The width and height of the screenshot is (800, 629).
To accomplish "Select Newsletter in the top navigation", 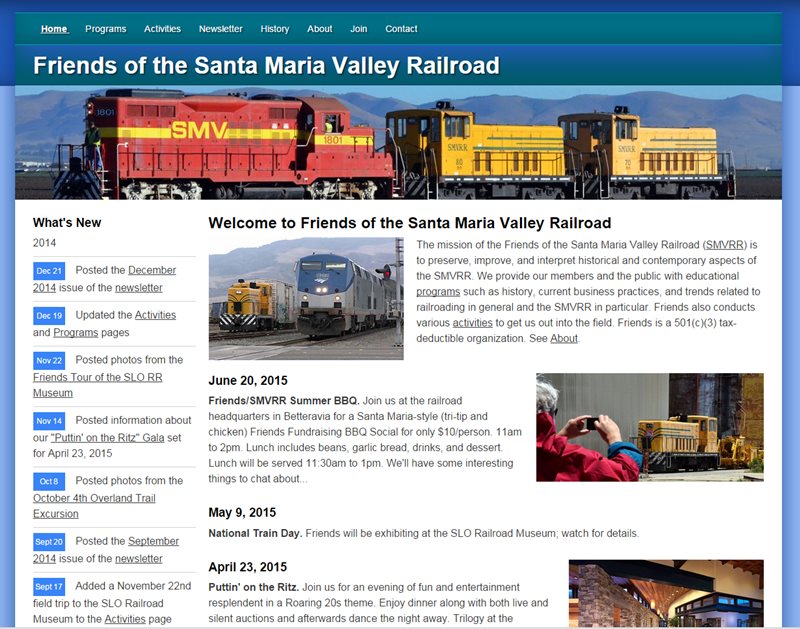I will pos(220,29).
